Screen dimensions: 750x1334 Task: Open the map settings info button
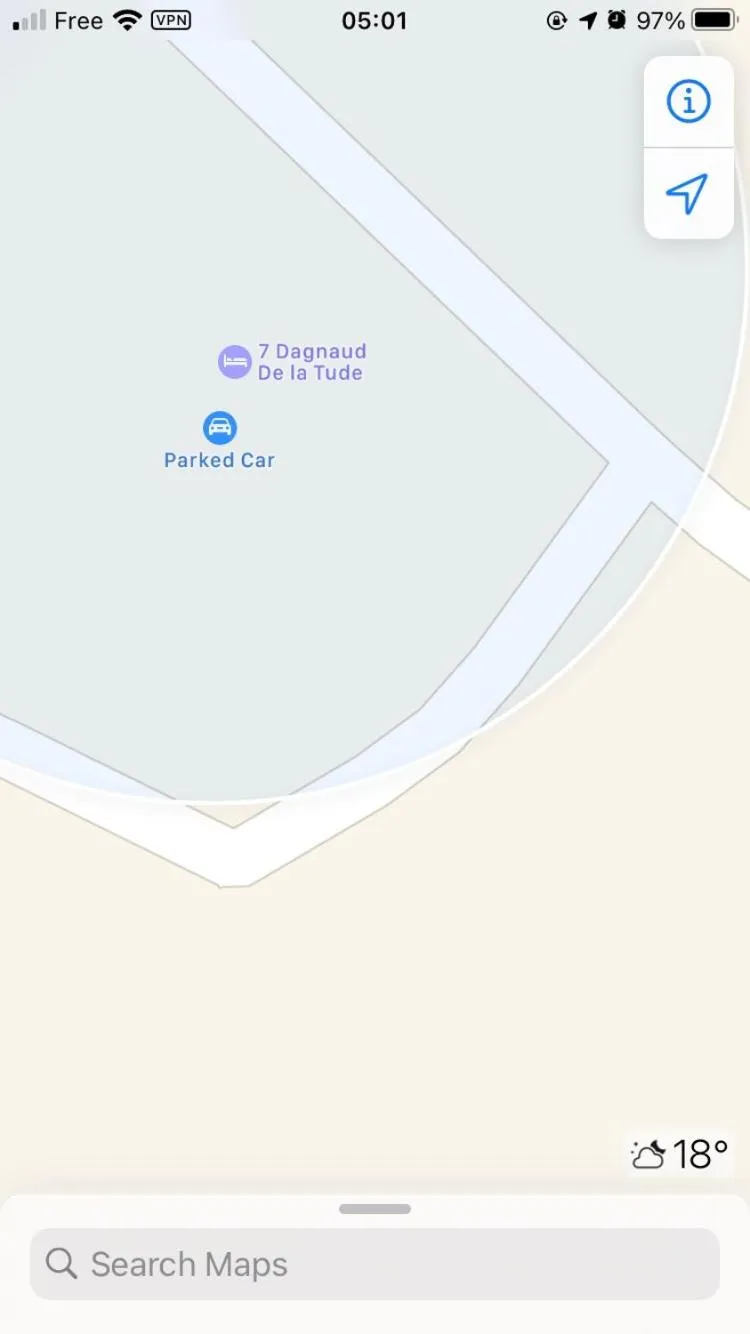pyautogui.click(x=688, y=102)
